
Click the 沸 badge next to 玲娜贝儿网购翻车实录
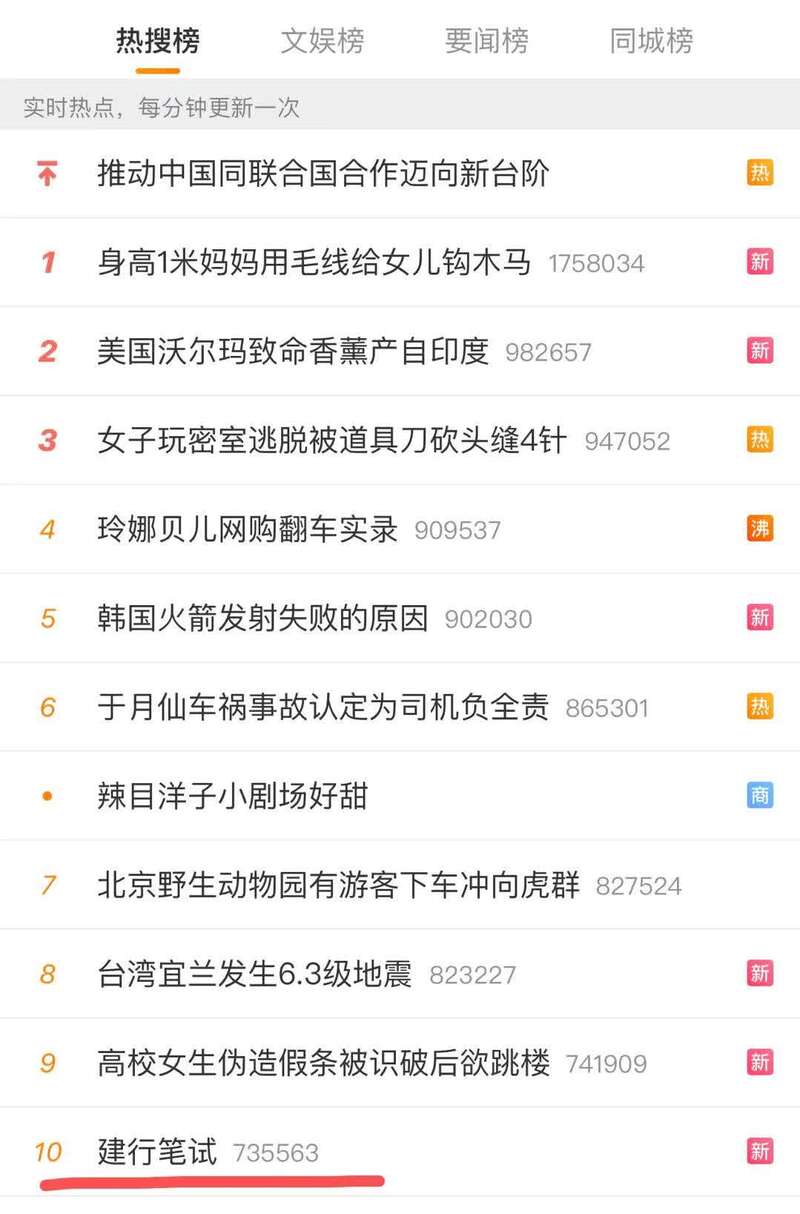761,528
